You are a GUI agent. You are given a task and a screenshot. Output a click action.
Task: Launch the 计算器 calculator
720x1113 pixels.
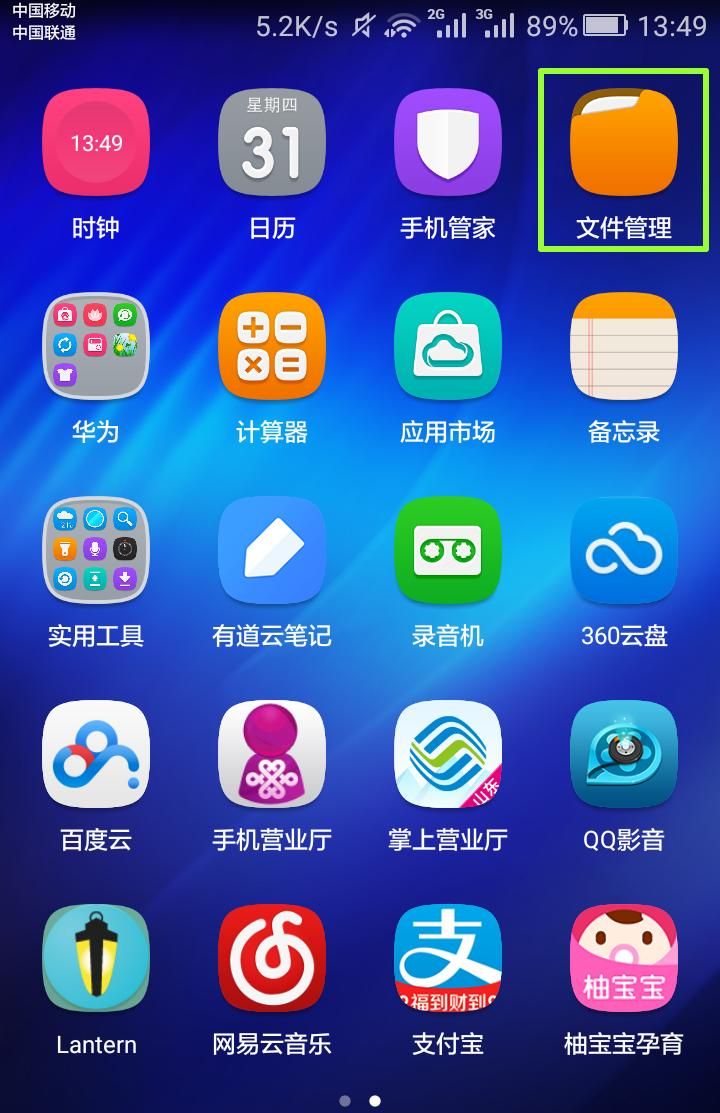272,347
